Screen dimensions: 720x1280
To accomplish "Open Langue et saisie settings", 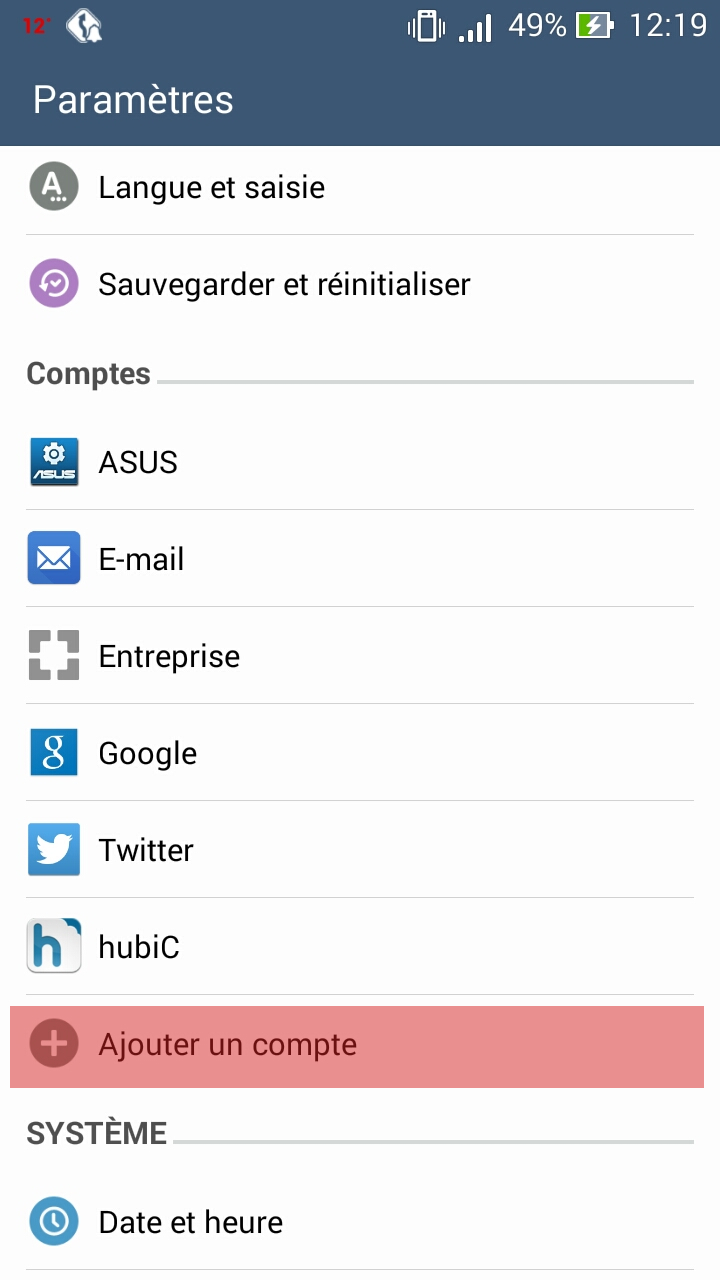I will (360, 187).
